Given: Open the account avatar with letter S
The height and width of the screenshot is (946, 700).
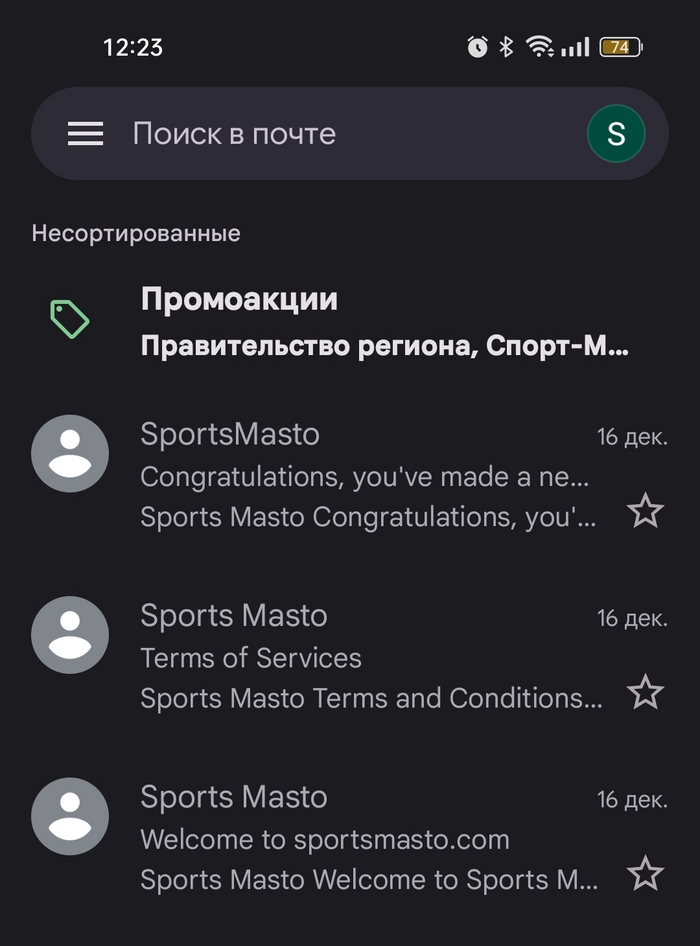Looking at the screenshot, I should click(x=616, y=134).
